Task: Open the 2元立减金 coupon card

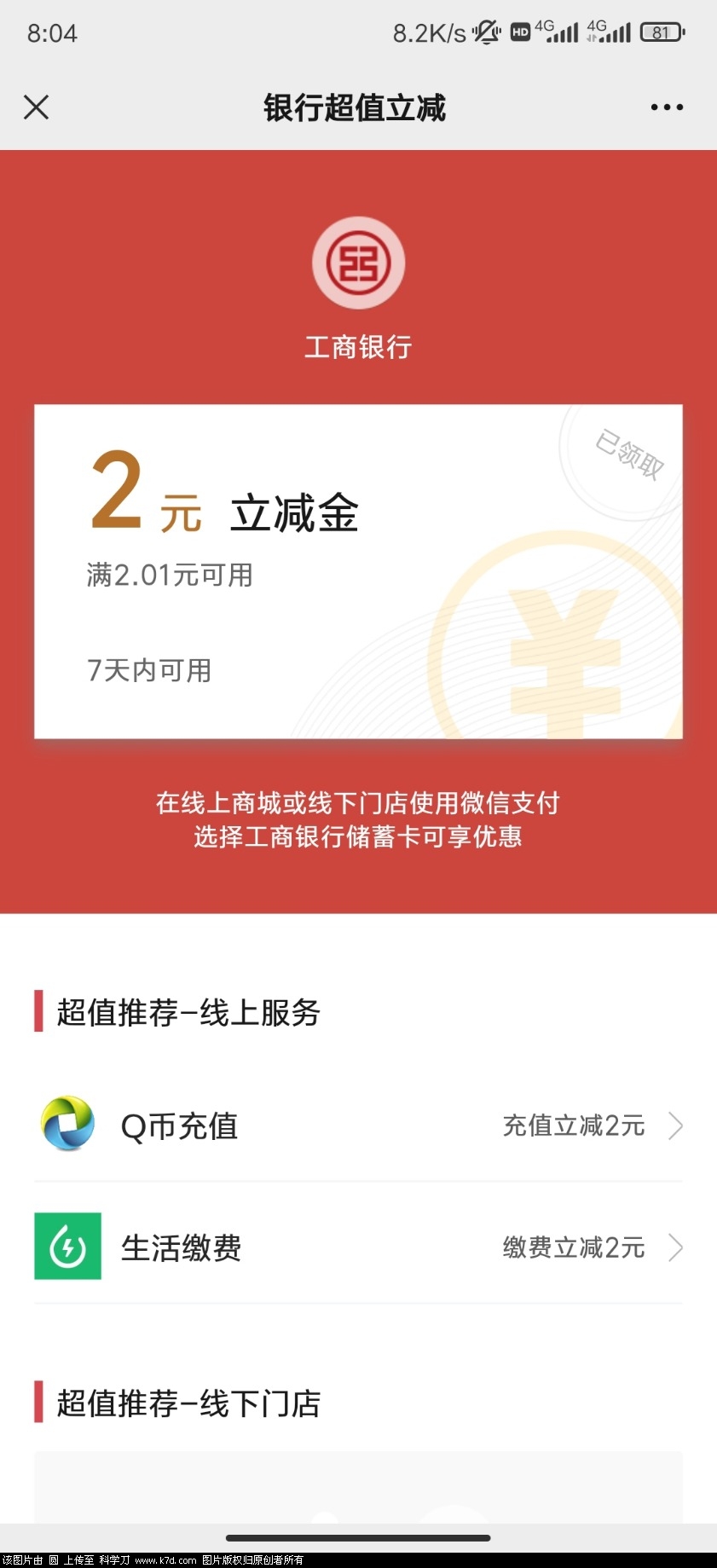Action: [x=358, y=570]
